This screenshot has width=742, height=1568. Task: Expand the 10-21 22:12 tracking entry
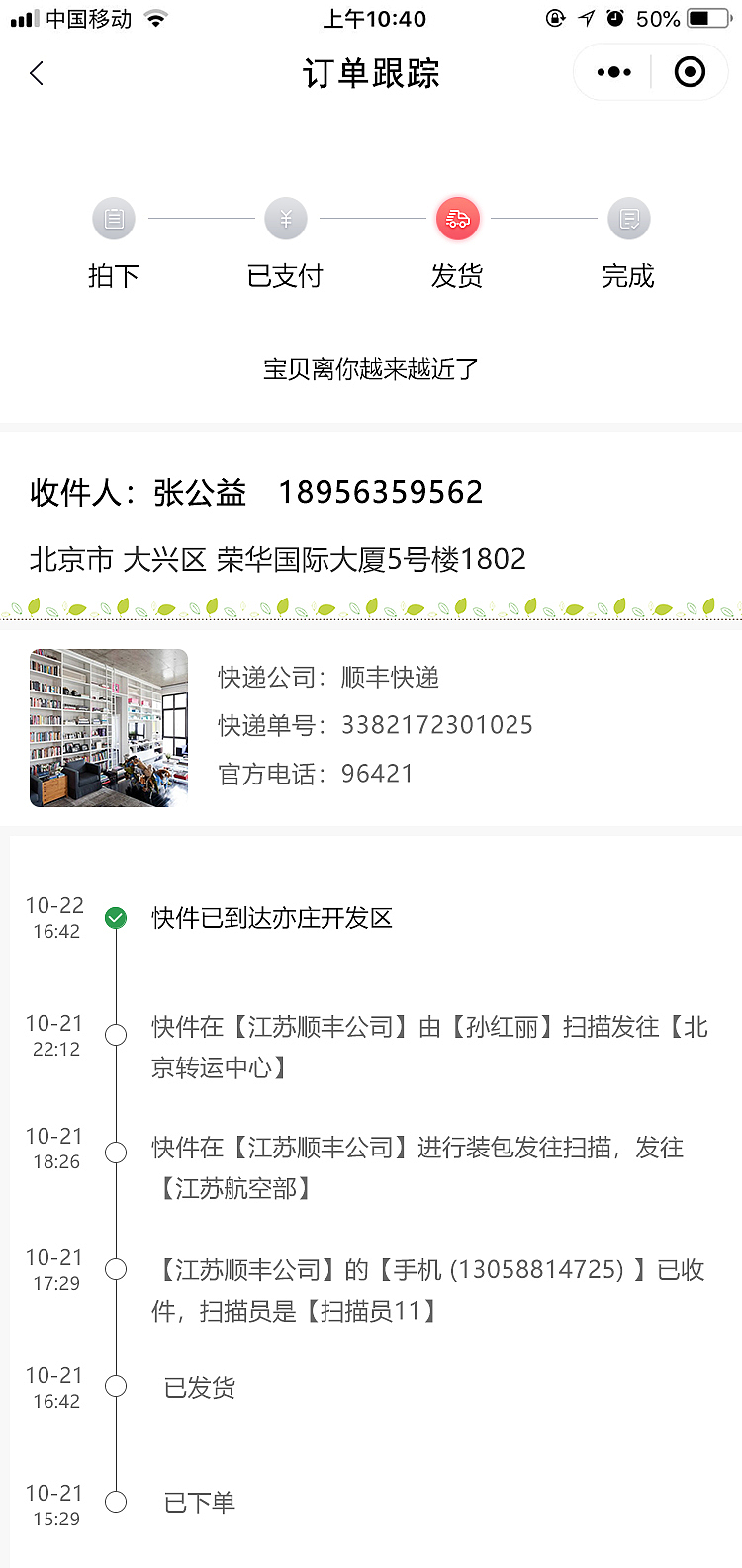[x=396, y=1047]
